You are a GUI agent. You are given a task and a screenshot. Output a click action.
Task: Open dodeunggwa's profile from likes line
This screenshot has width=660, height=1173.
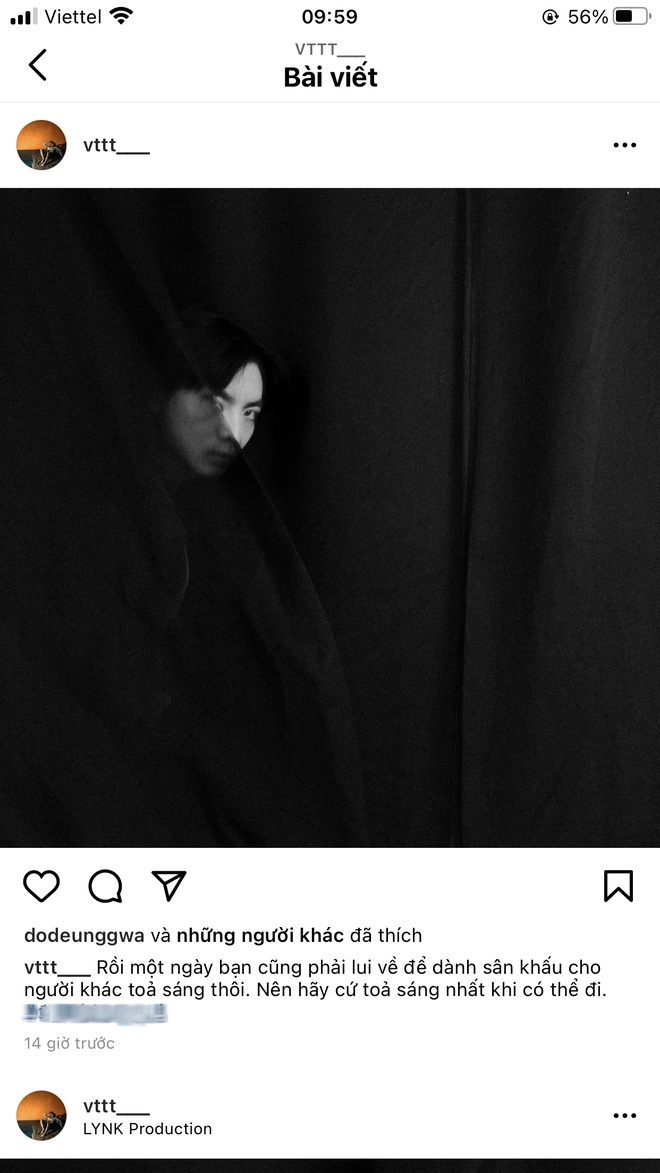point(84,936)
